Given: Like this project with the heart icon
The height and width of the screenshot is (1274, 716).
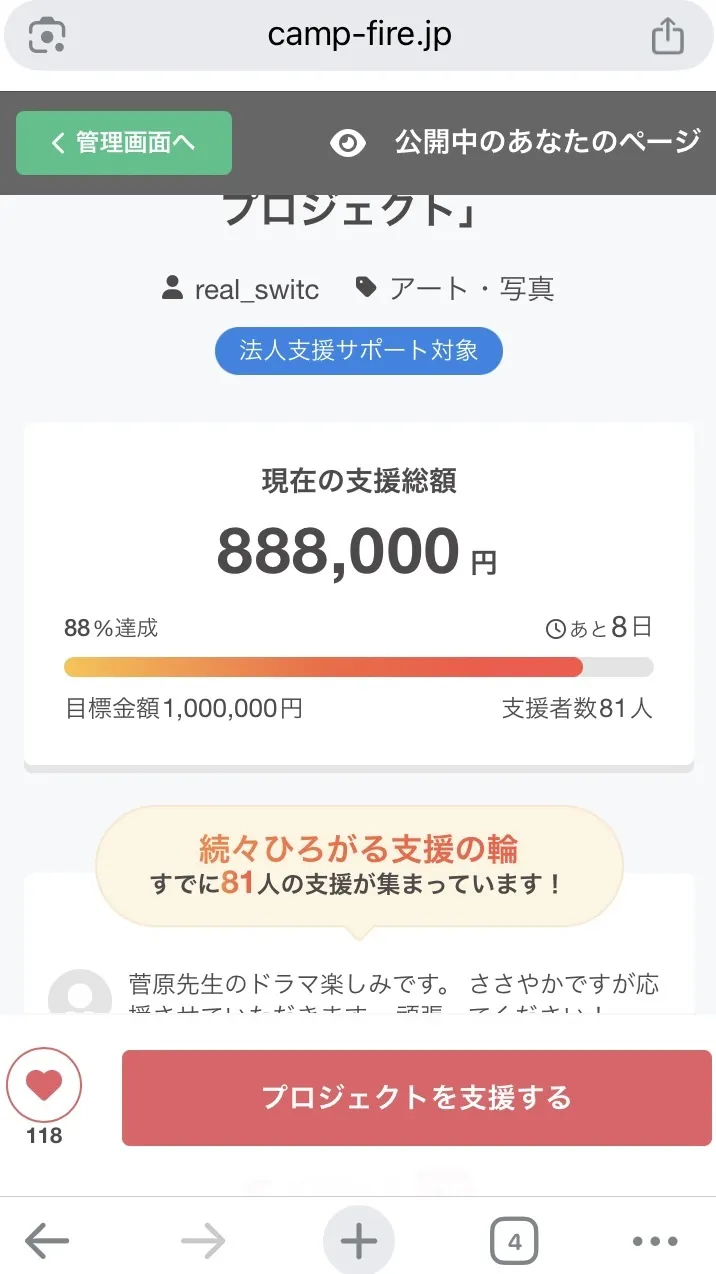Looking at the screenshot, I should [x=44, y=1086].
